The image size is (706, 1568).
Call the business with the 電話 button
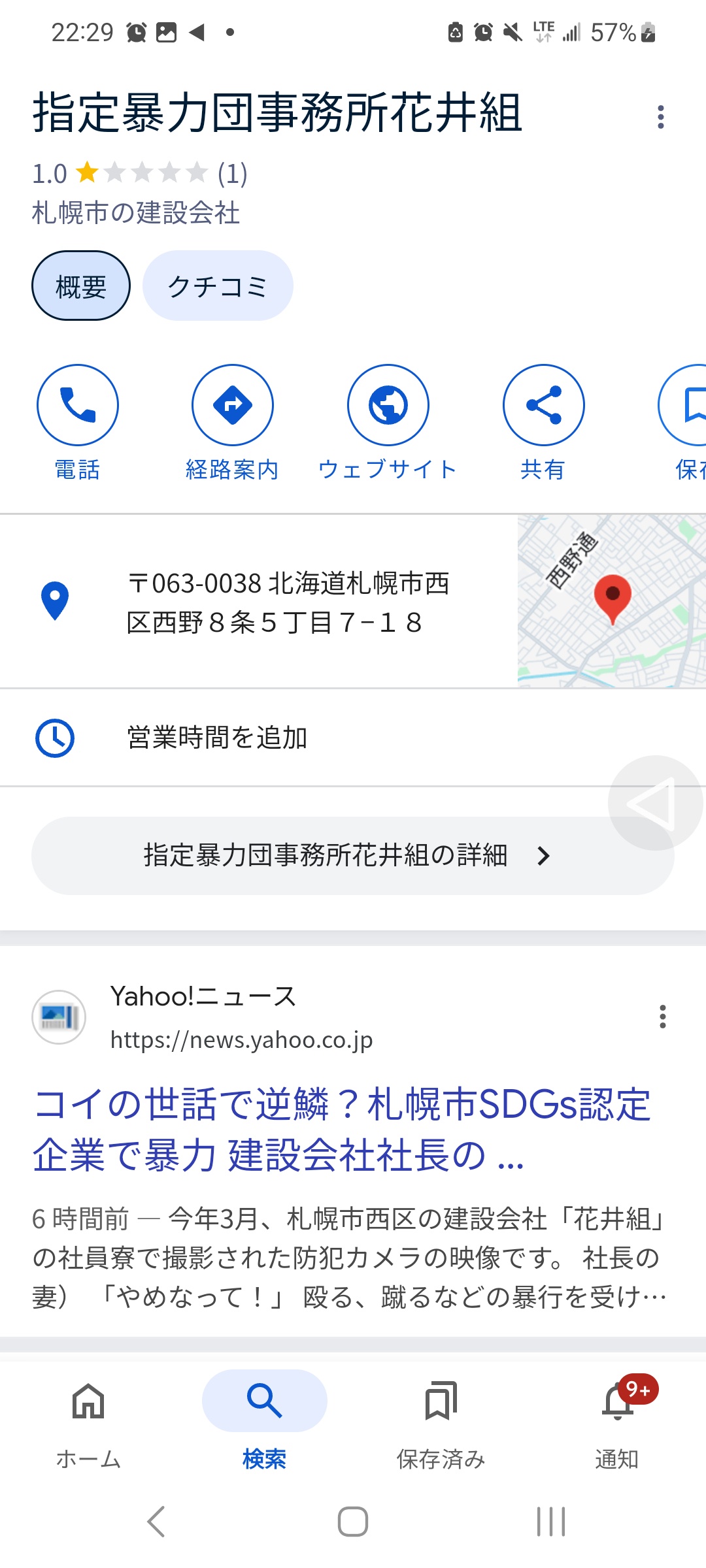(x=77, y=421)
